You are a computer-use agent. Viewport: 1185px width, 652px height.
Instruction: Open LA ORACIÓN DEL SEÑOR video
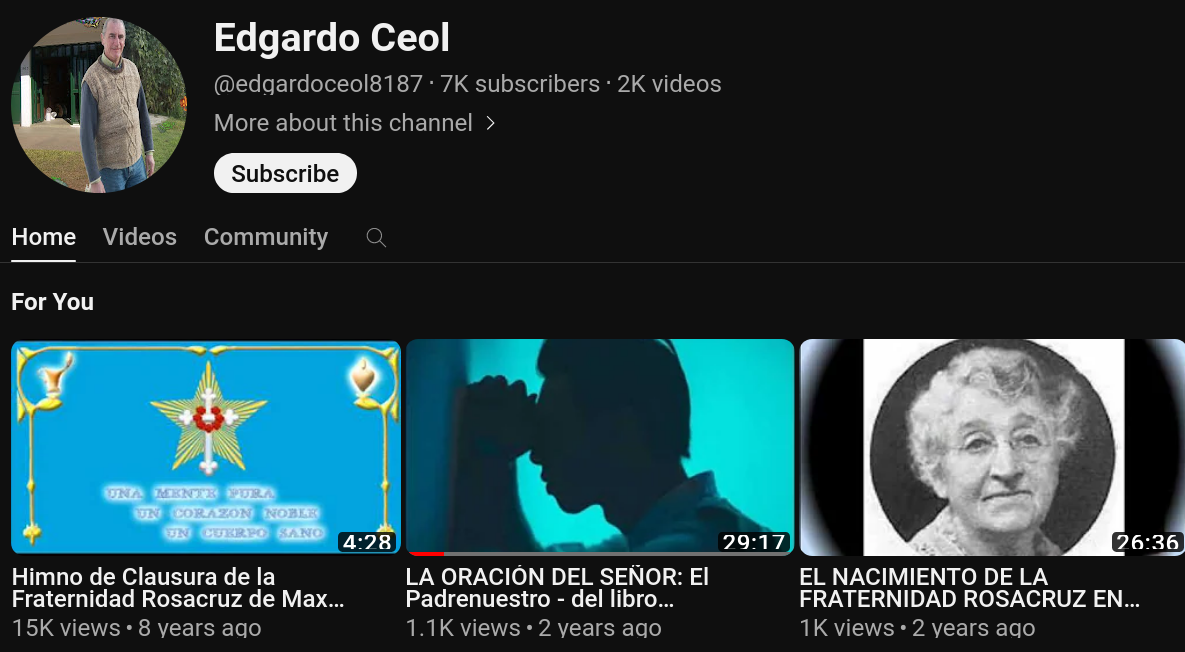pos(599,447)
